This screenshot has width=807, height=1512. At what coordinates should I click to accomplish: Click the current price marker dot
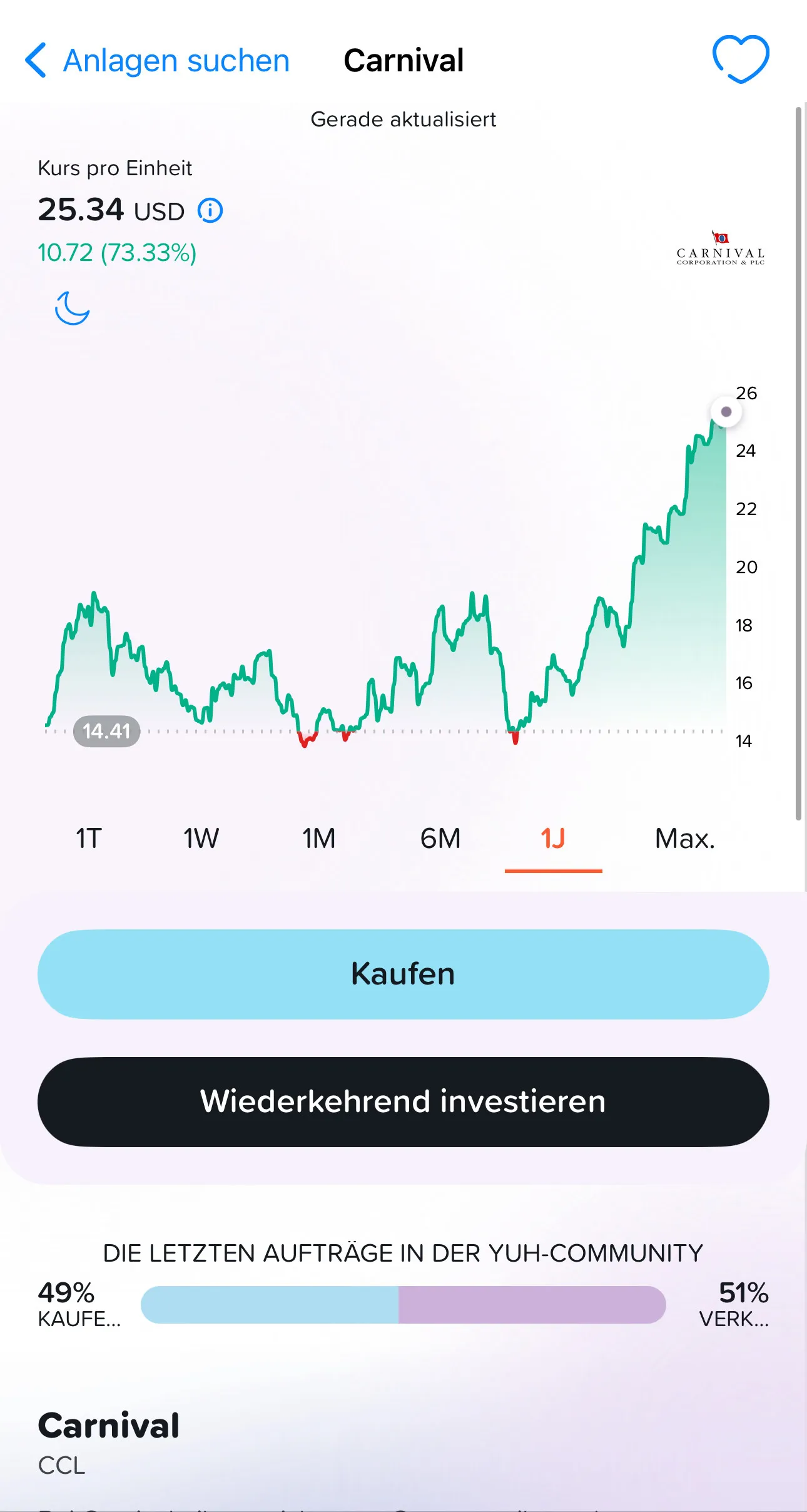pyautogui.click(x=725, y=411)
